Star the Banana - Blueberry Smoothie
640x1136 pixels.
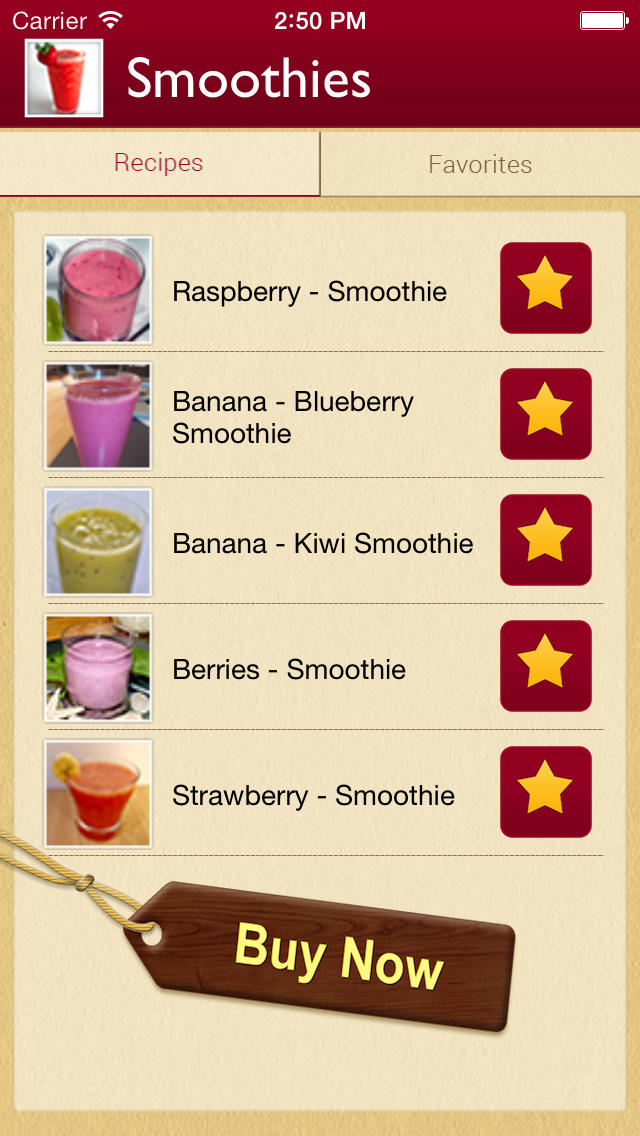pos(545,414)
